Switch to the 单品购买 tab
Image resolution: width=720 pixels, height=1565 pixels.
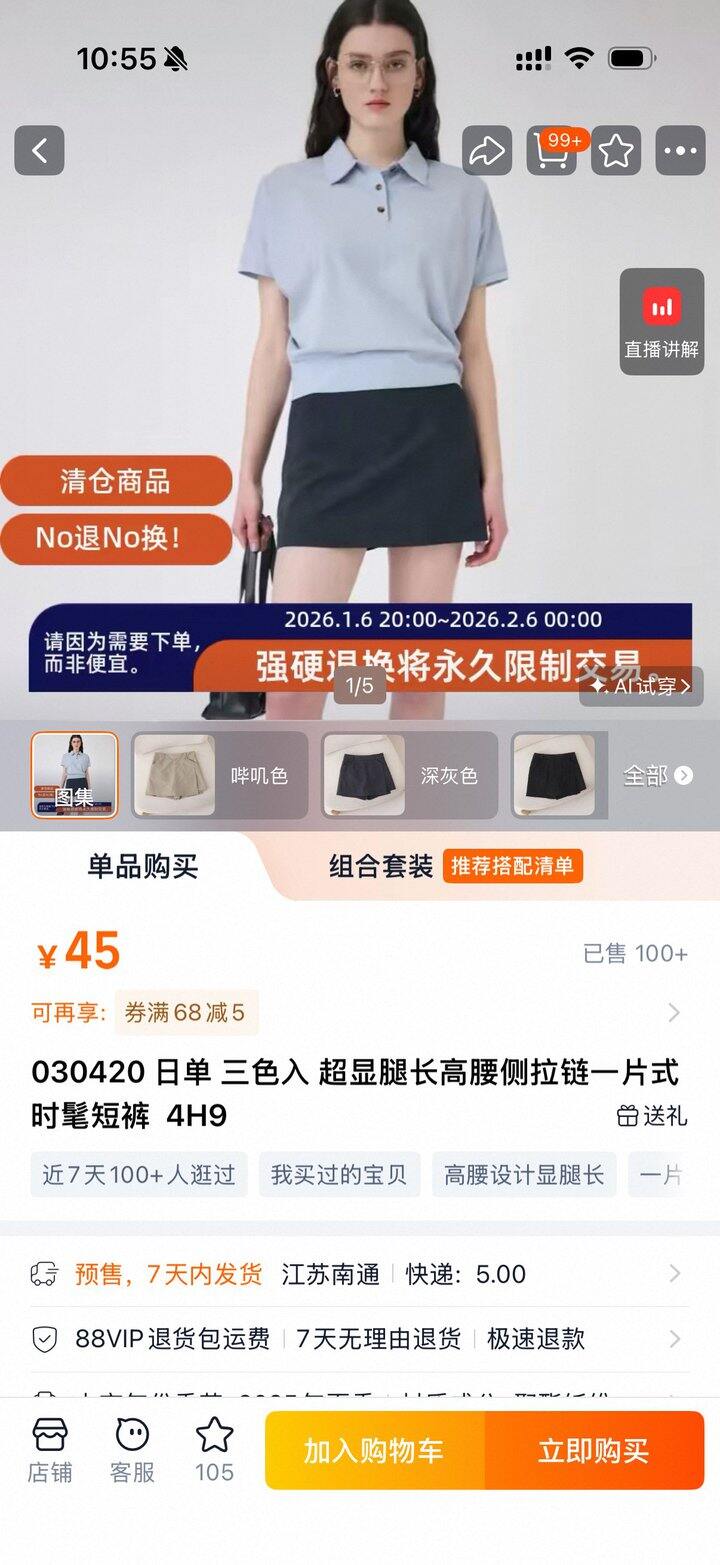142,866
